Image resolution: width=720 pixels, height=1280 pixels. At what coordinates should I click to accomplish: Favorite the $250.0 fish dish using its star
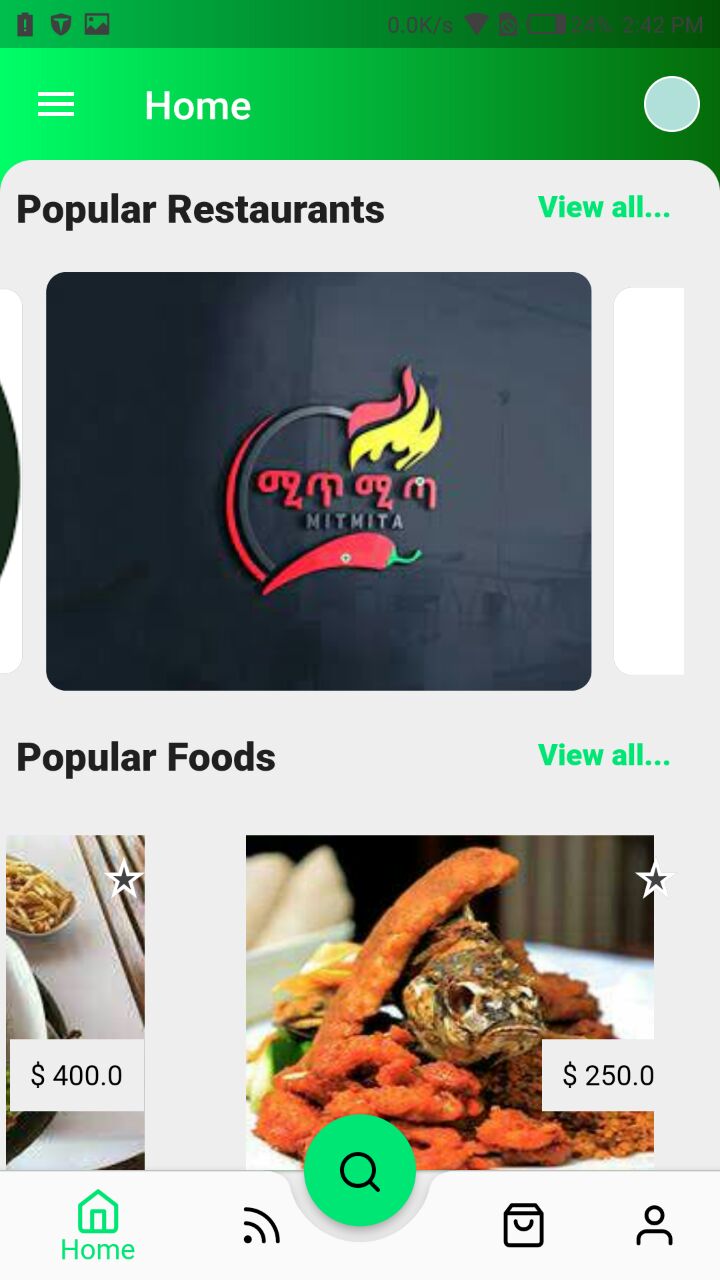tap(655, 878)
